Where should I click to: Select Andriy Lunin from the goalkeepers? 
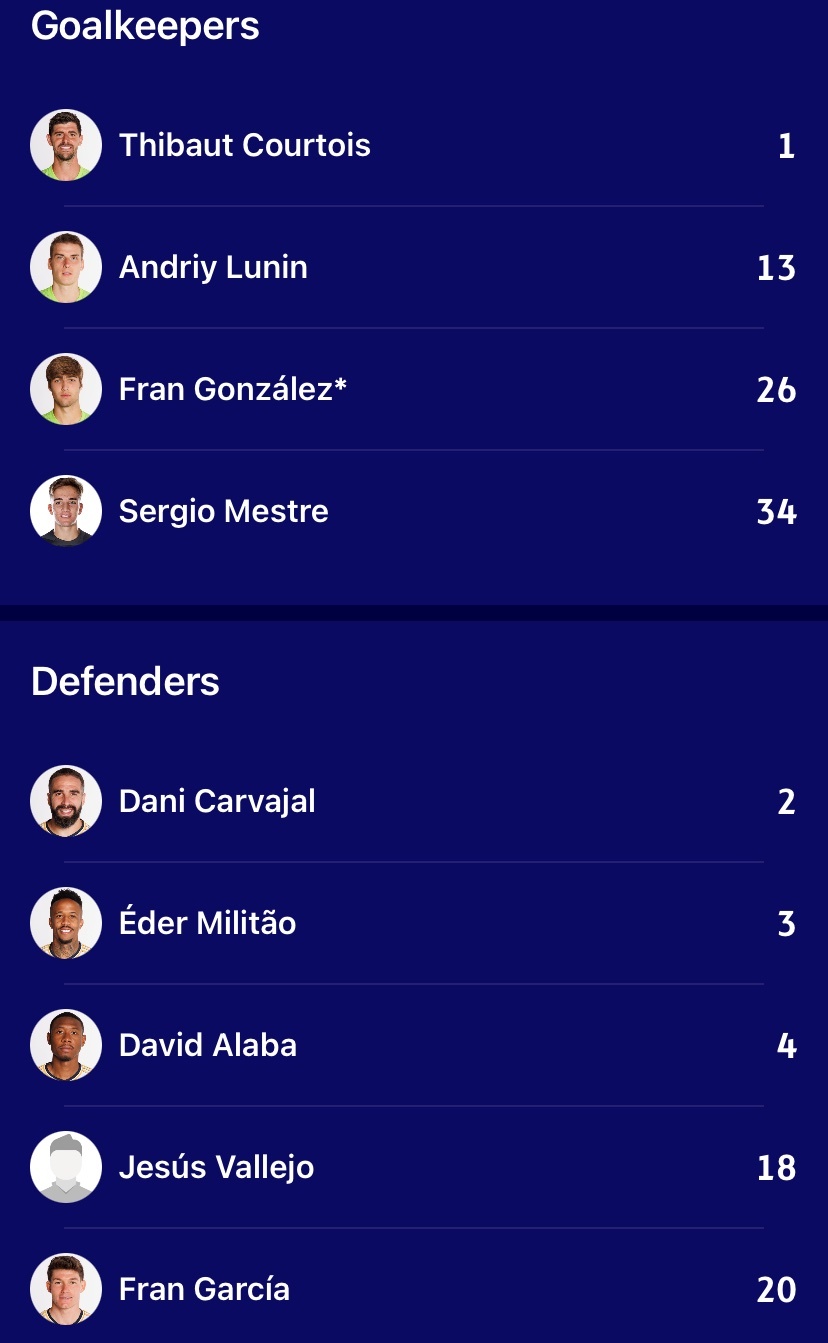tap(213, 267)
